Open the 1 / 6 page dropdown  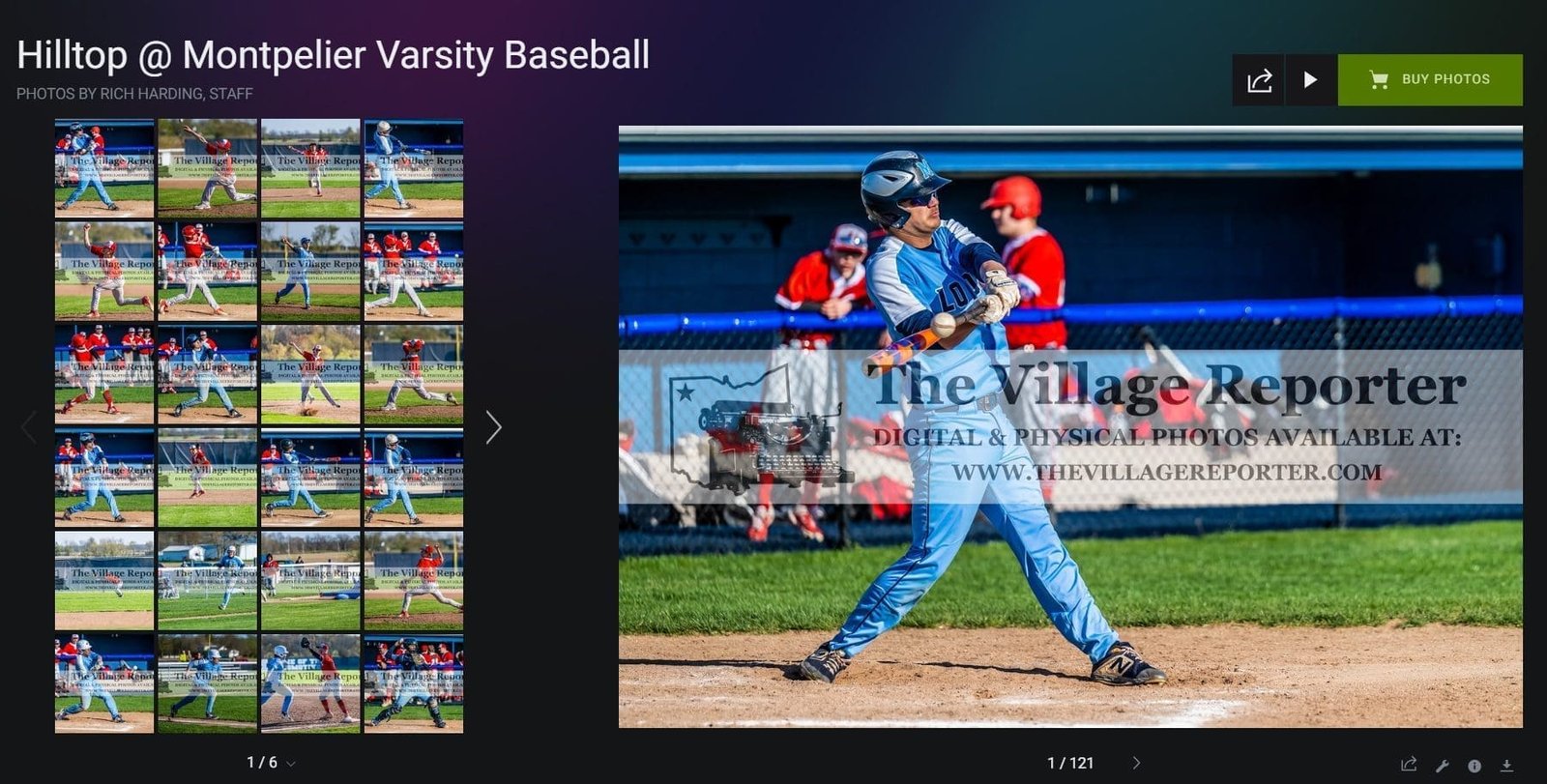point(271,763)
